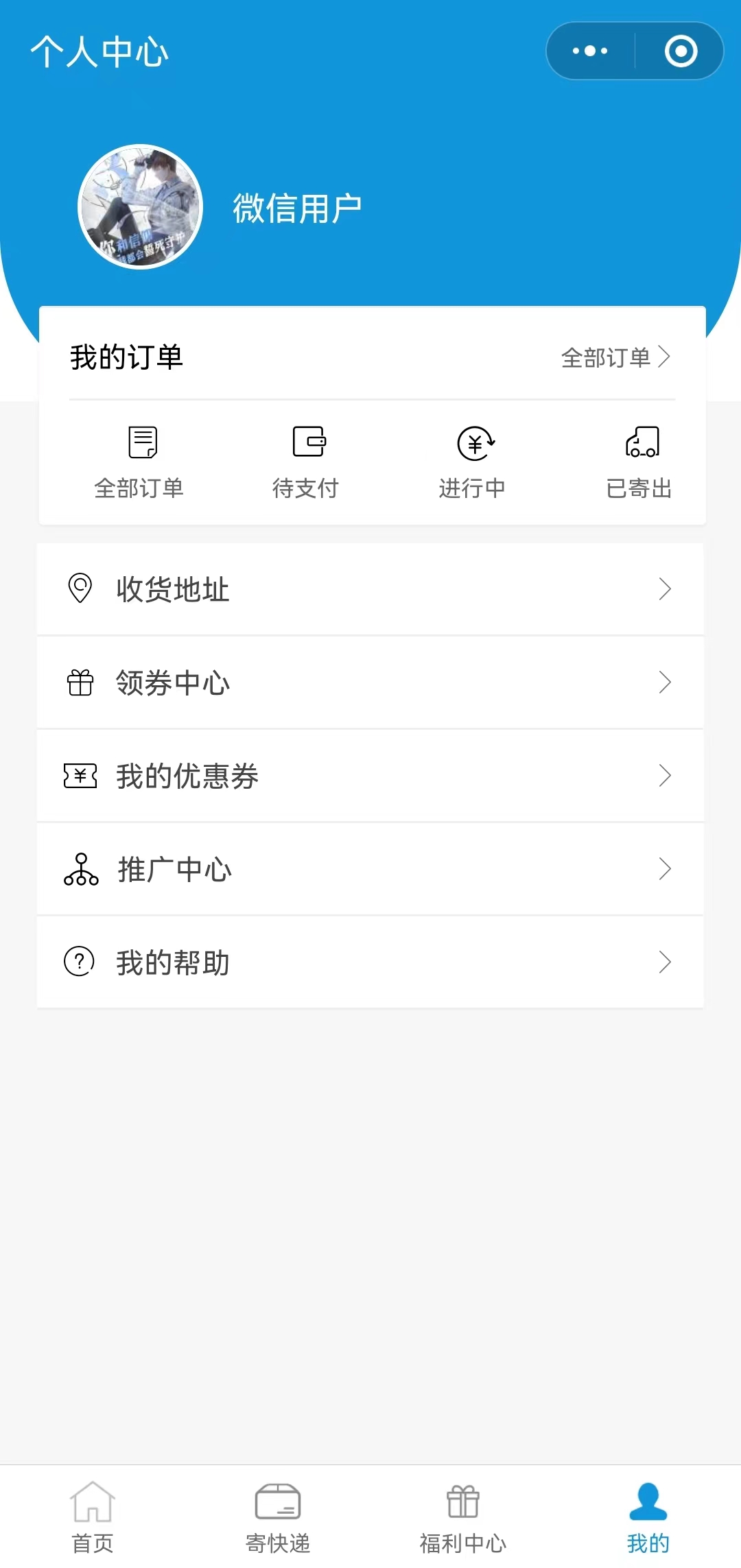
Task: Close the mini program via circle button
Action: pyautogui.click(x=681, y=51)
